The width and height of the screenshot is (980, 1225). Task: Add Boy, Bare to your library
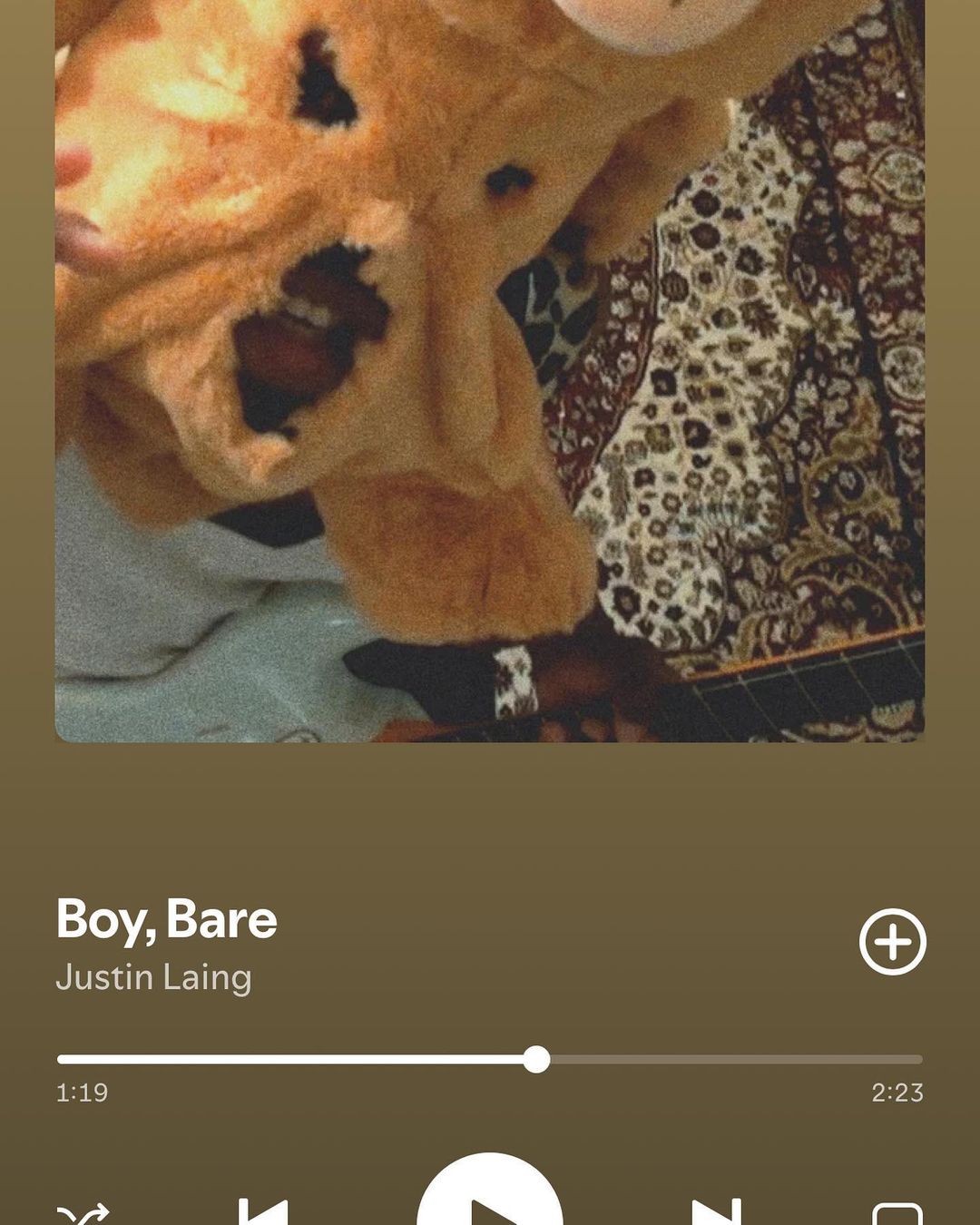(892, 942)
